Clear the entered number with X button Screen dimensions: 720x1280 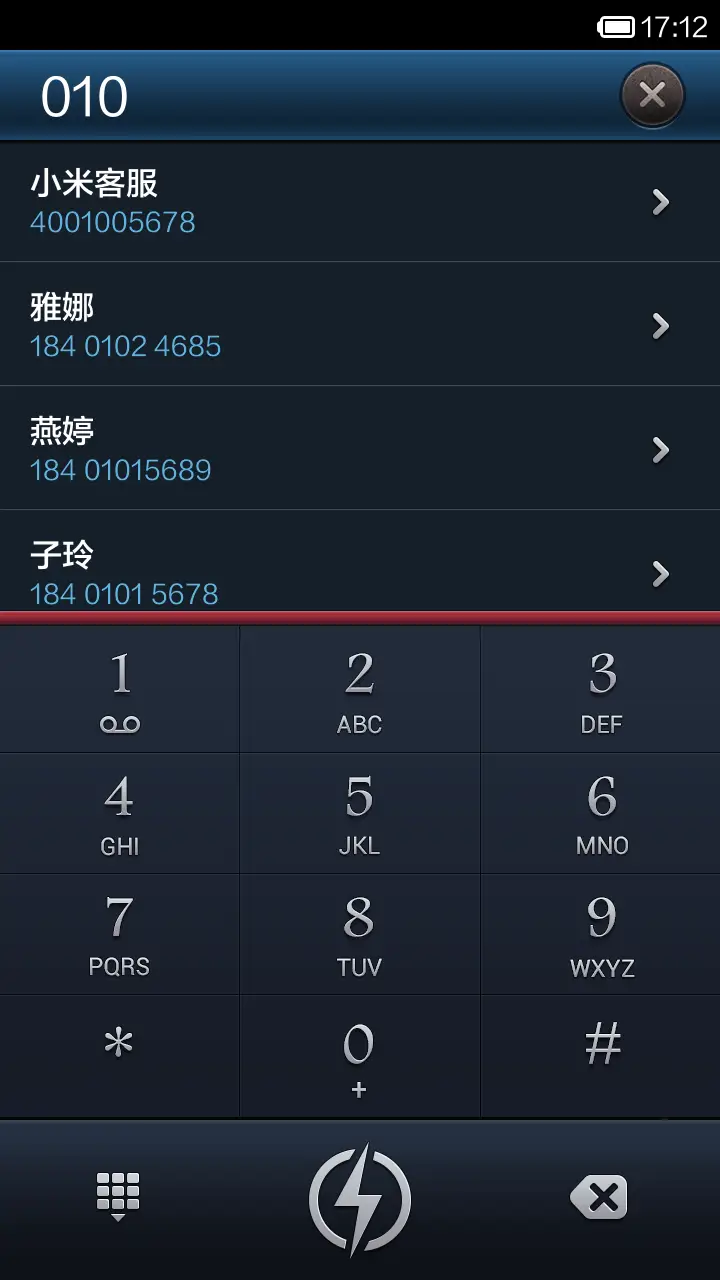click(652, 95)
